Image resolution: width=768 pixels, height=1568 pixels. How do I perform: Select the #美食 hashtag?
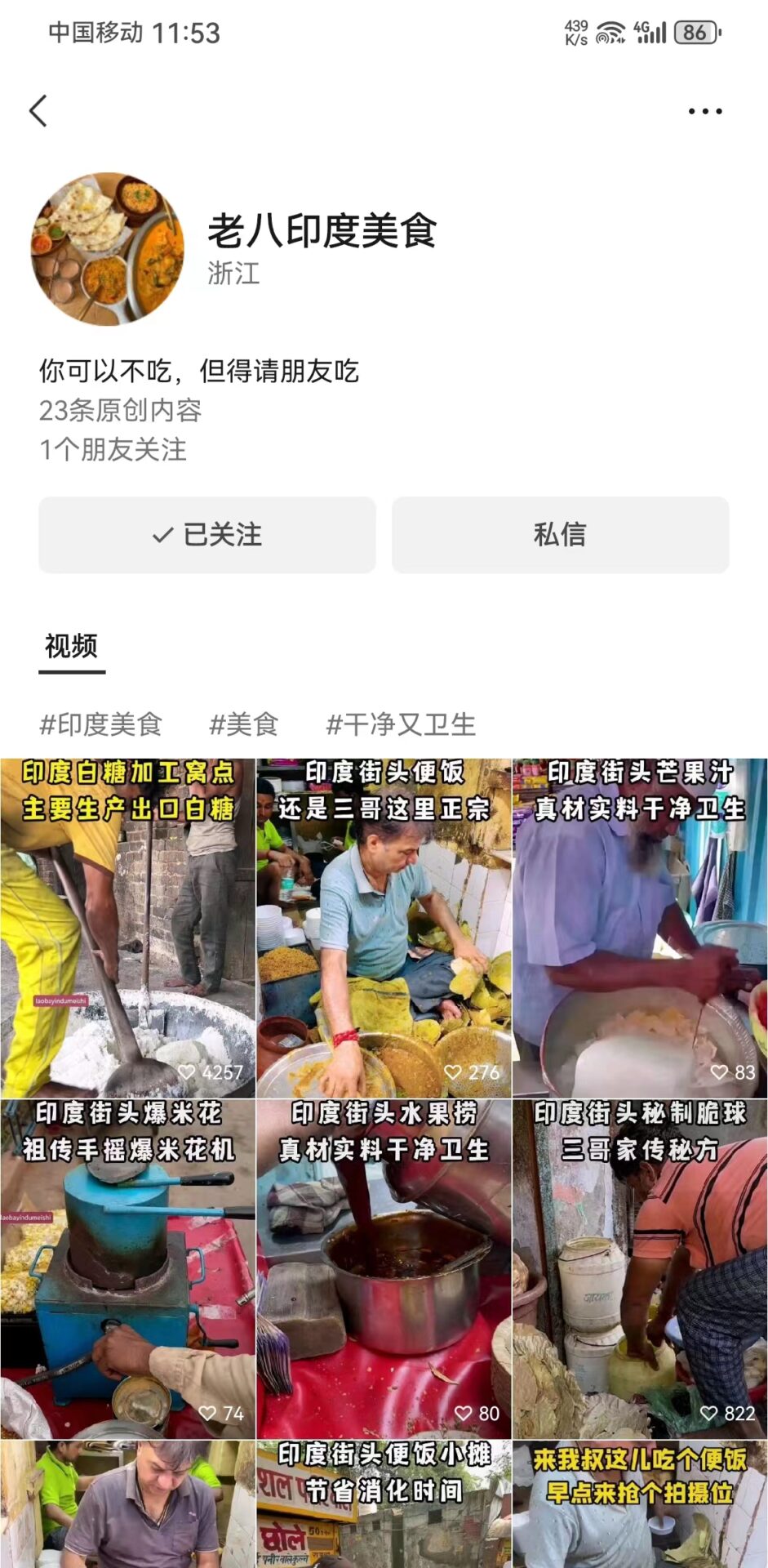pos(244,724)
